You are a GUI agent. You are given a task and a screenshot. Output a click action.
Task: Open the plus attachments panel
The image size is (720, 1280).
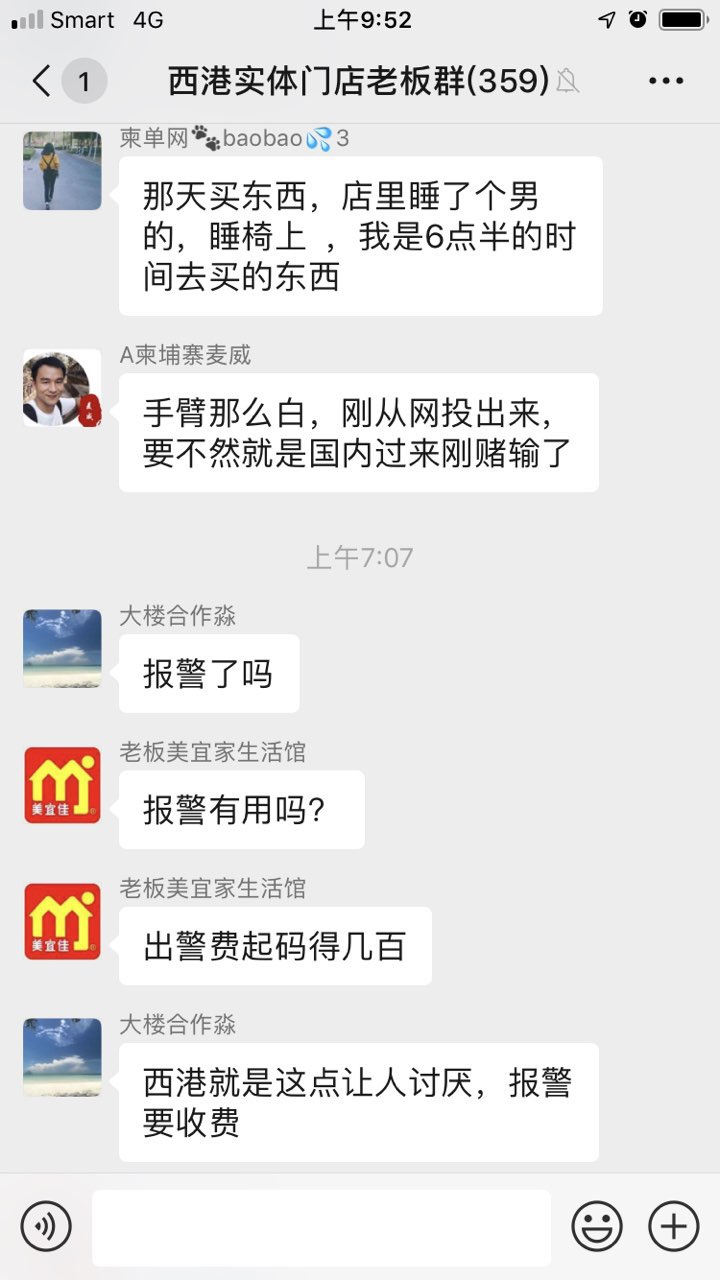point(673,1226)
